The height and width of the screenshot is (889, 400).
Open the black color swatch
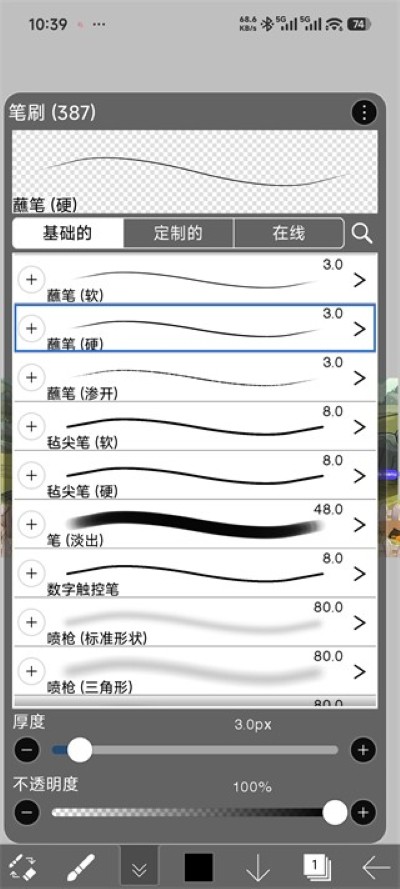[199, 867]
